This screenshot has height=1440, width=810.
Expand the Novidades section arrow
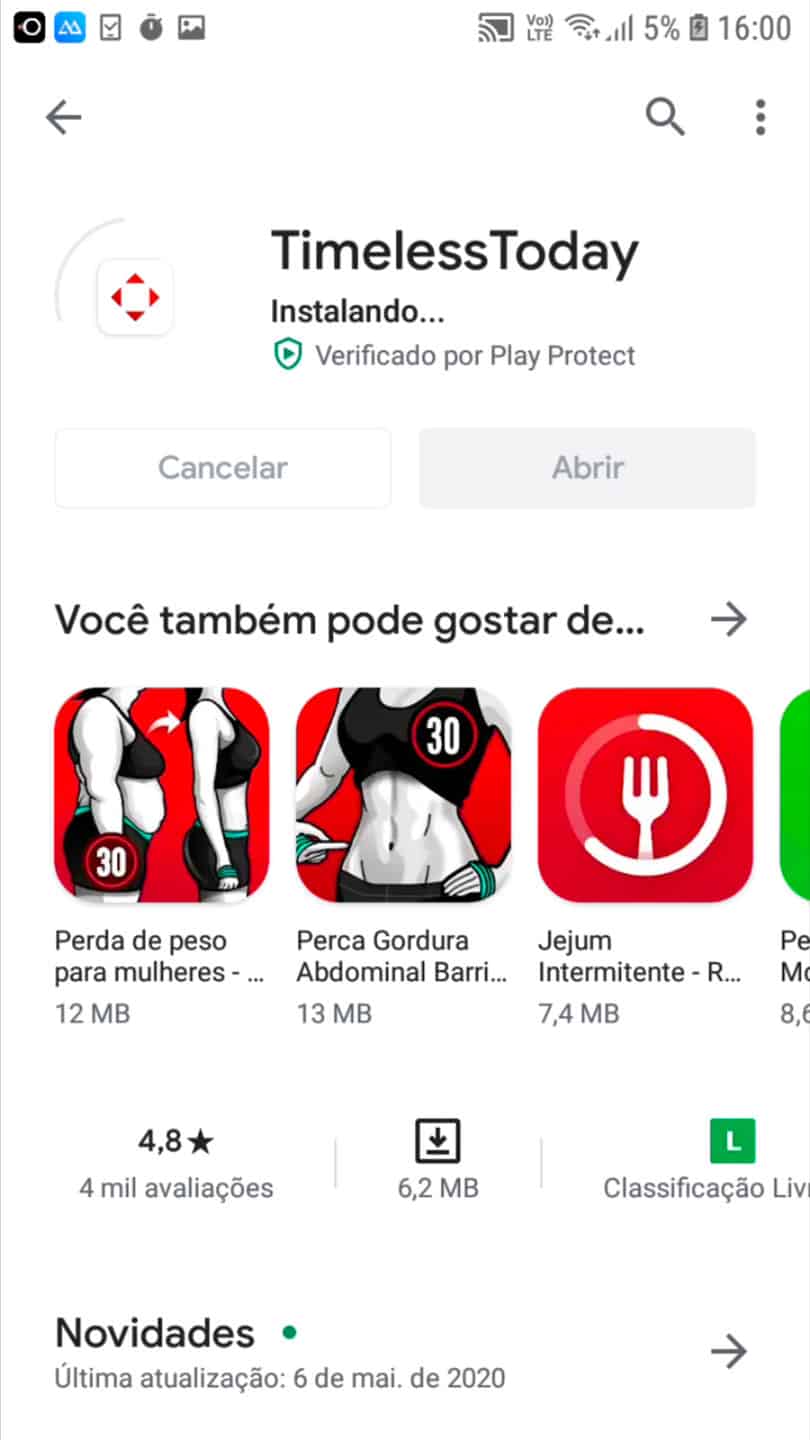point(729,1352)
